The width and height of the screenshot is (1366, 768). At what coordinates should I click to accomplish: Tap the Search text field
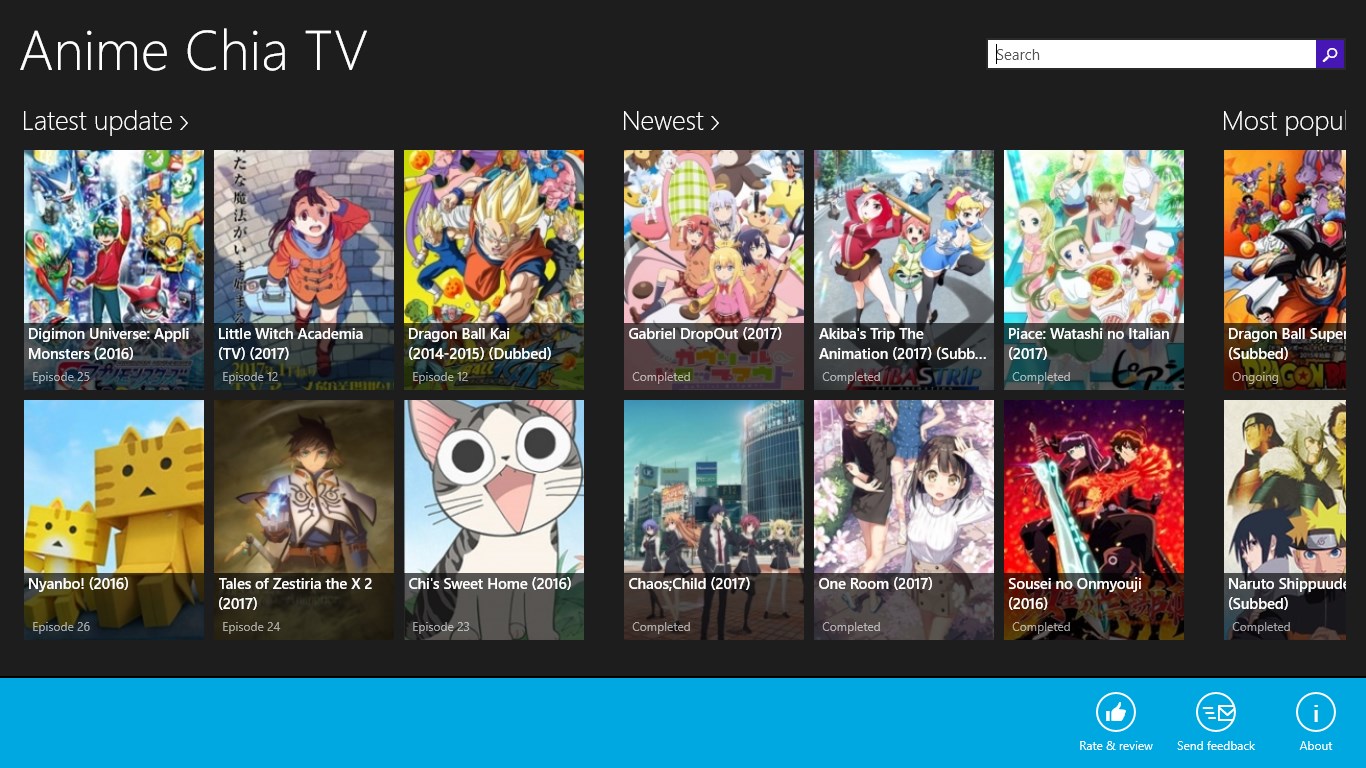click(1152, 54)
